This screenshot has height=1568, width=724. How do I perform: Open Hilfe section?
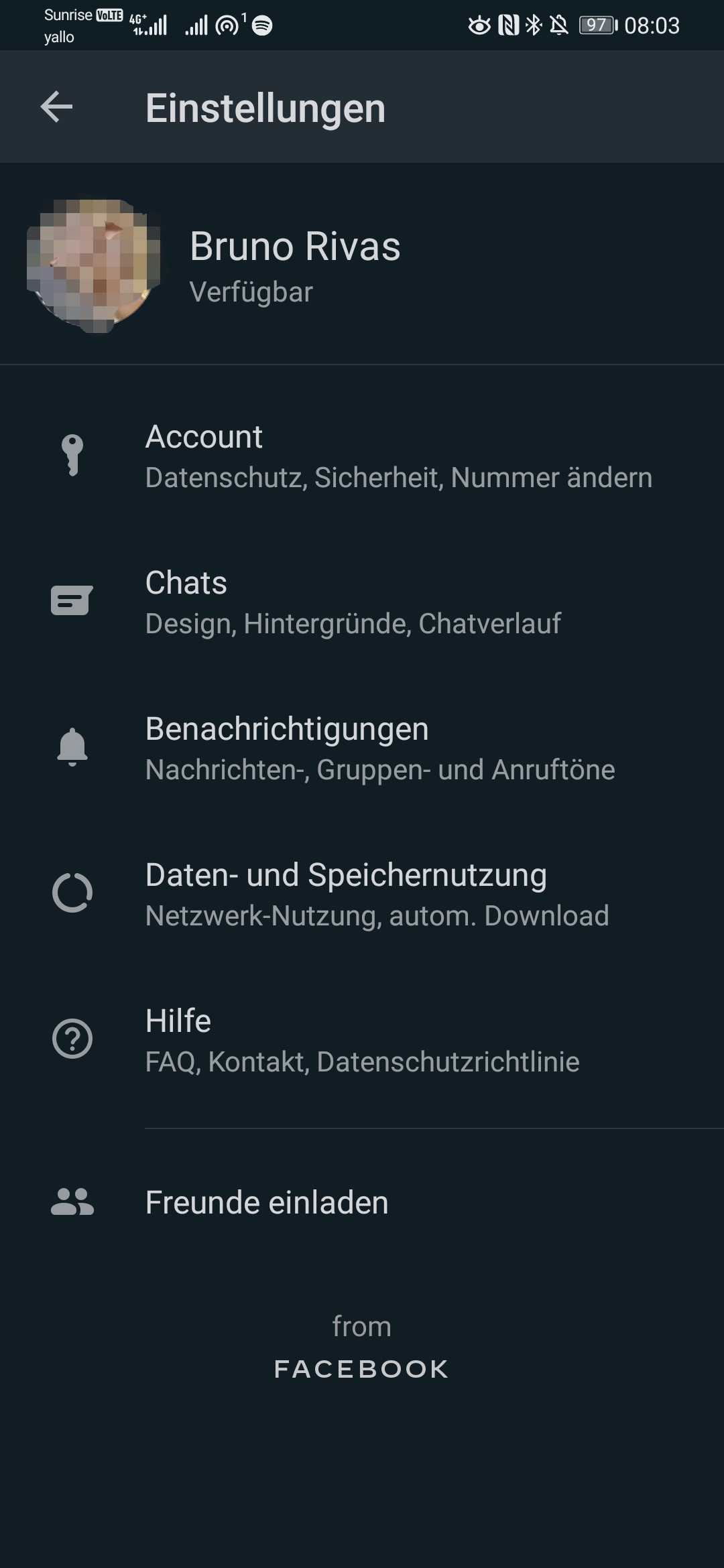pos(362,1040)
